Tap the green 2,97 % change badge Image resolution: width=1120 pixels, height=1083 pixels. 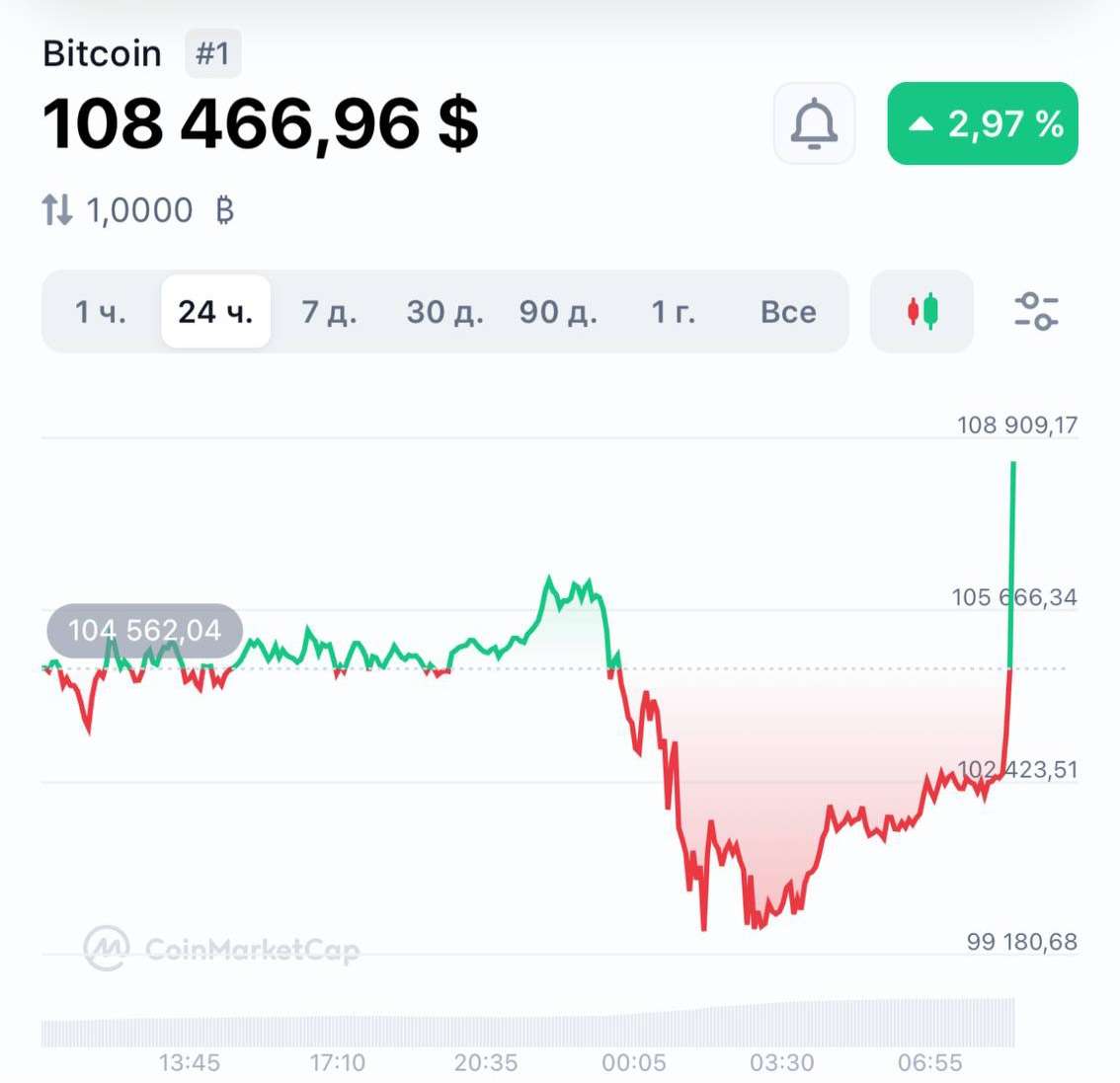(x=982, y=123)
